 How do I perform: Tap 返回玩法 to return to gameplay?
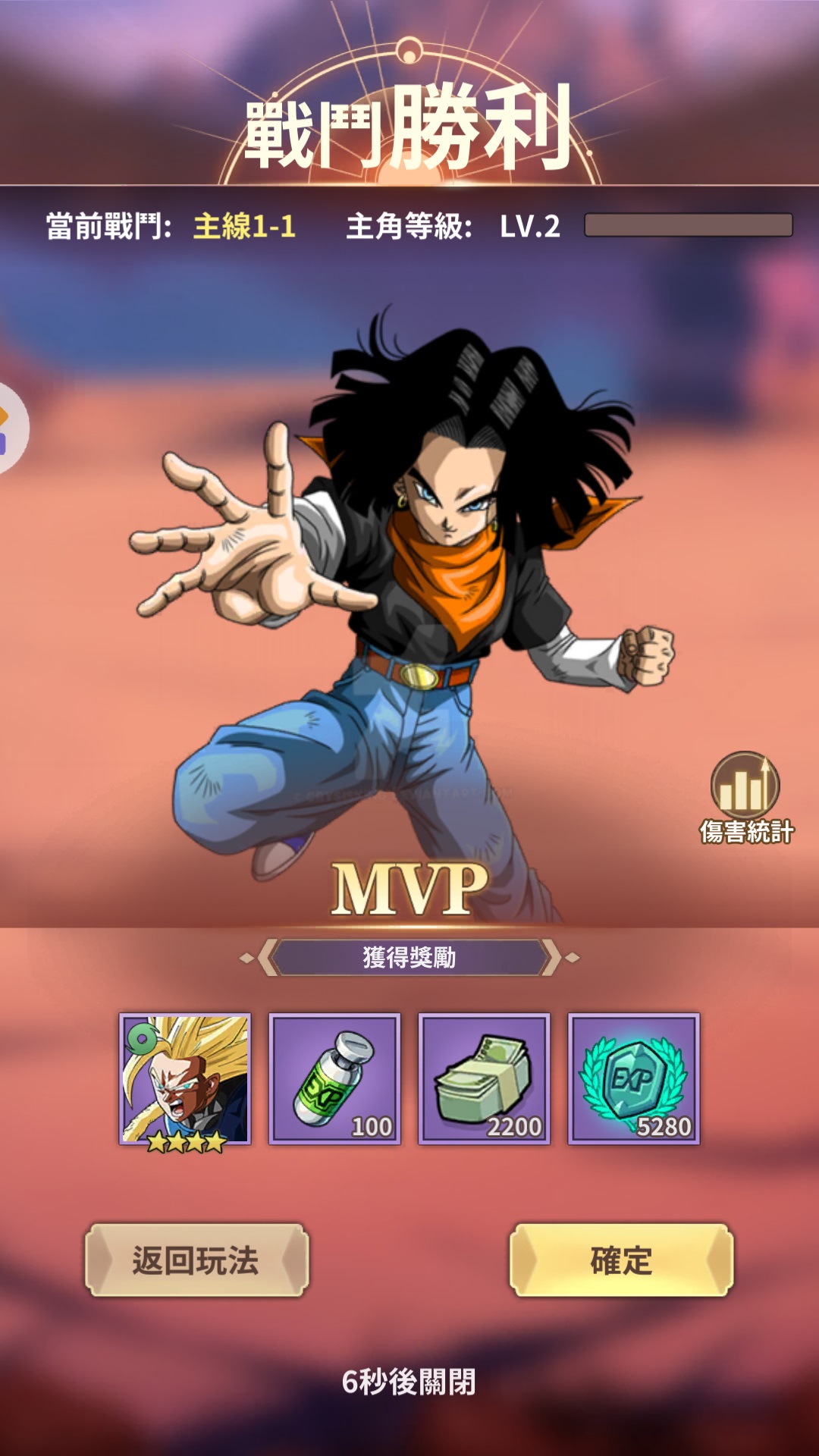[196, 1260]
